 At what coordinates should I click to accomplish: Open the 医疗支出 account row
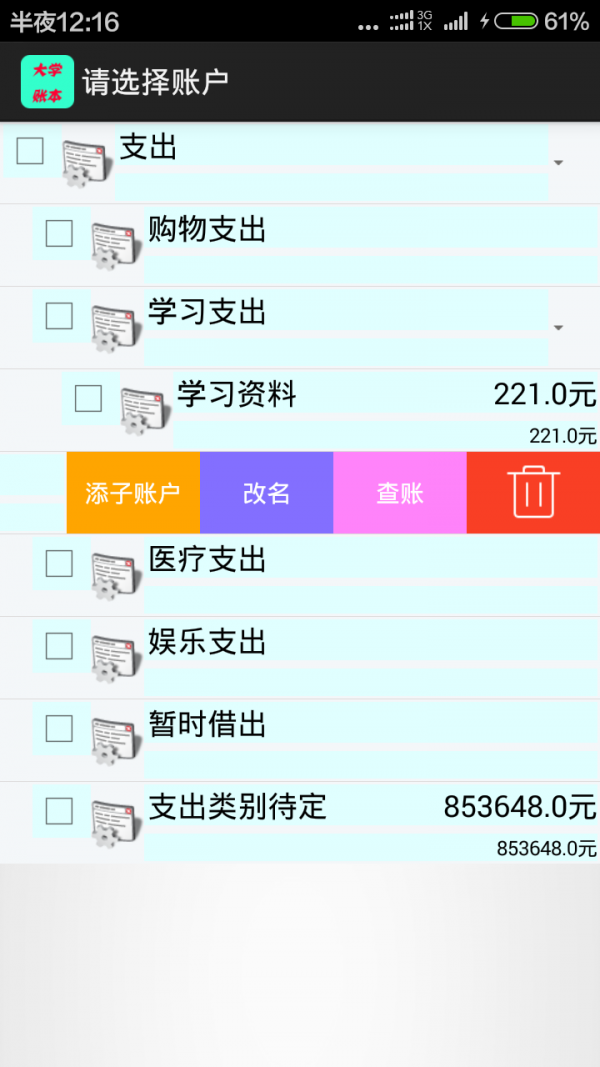(x=300, y=576)
